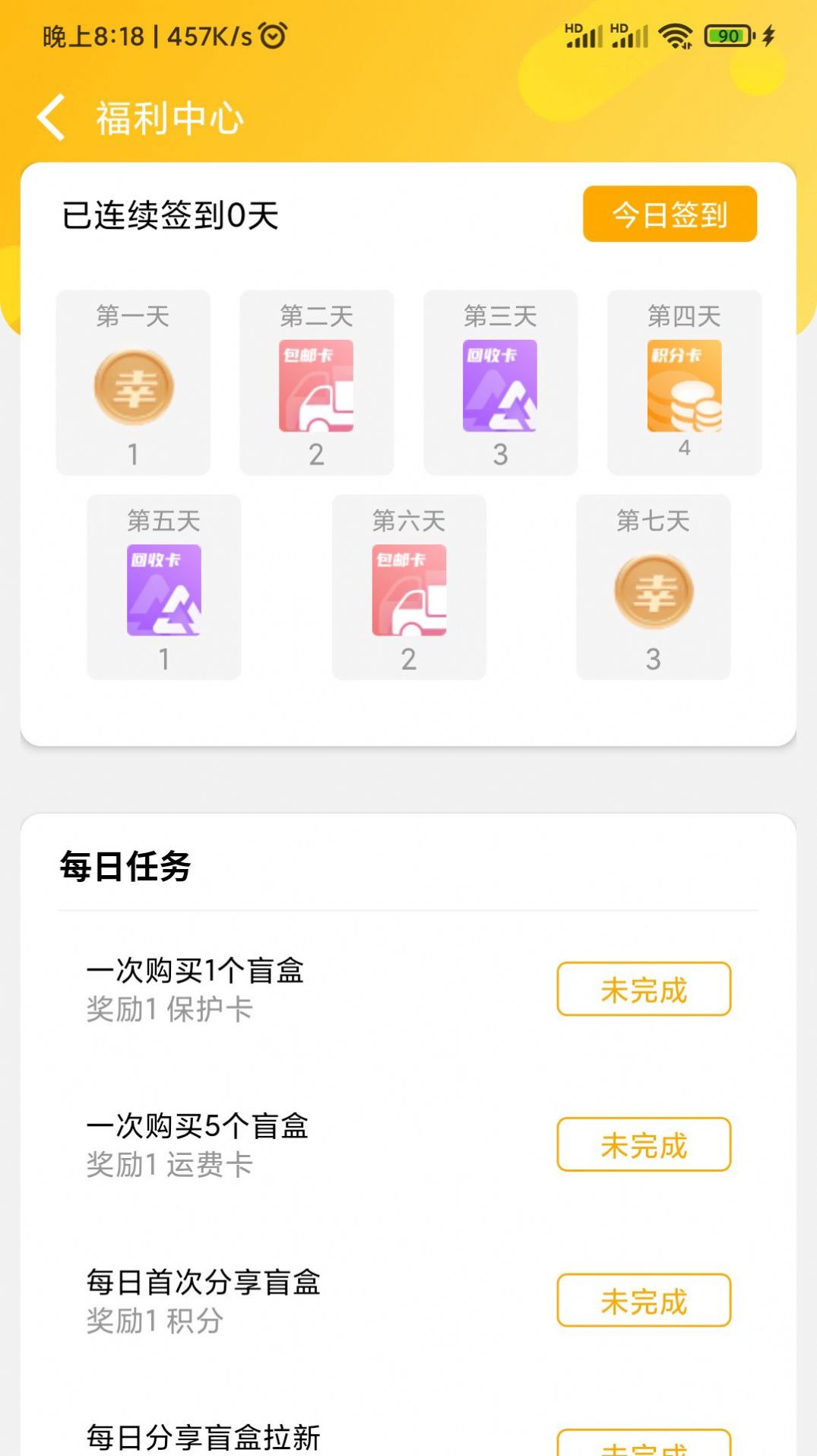Tap the 奖励1 保护卡 reward label
Screen dimensions: 817x1456
click(169, 1011)
